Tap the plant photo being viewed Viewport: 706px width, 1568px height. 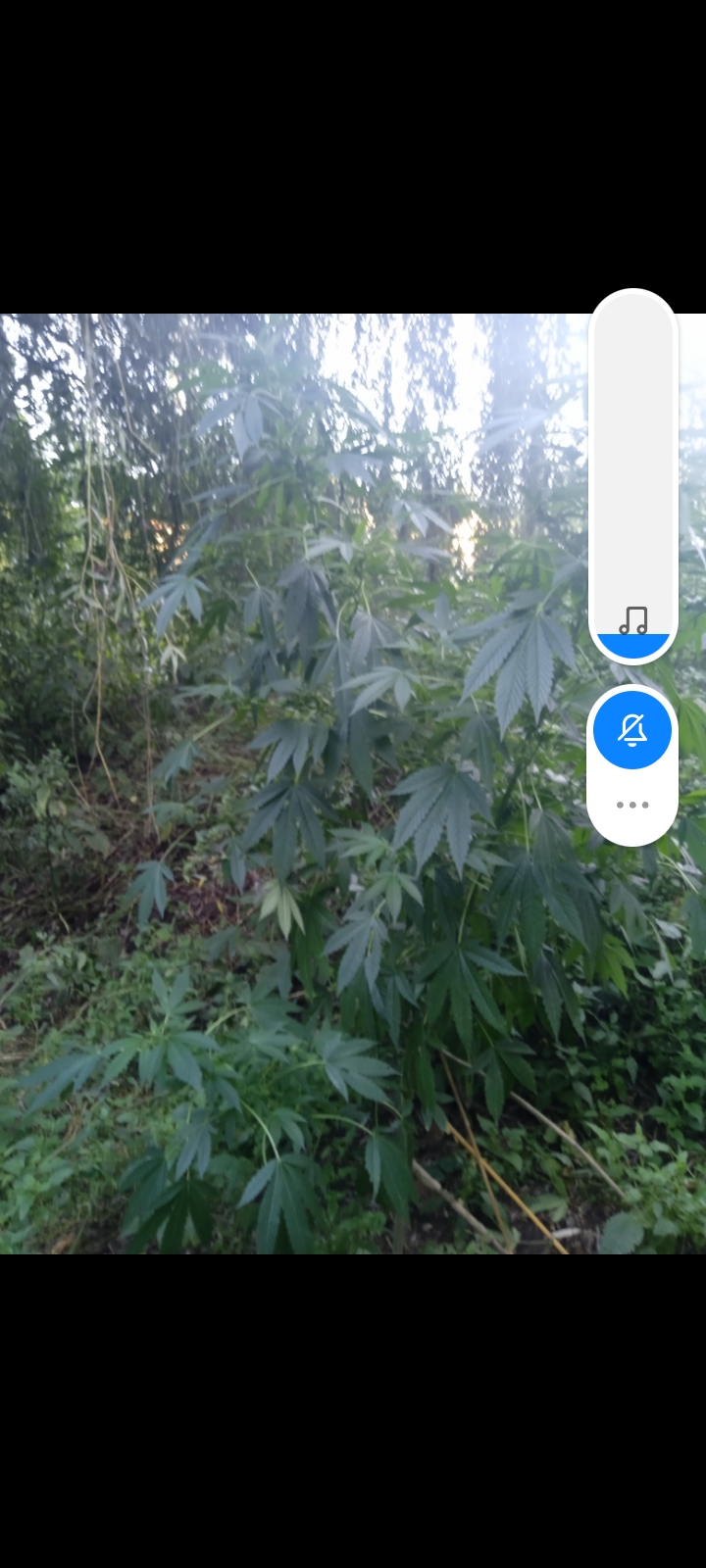(294, 784)
